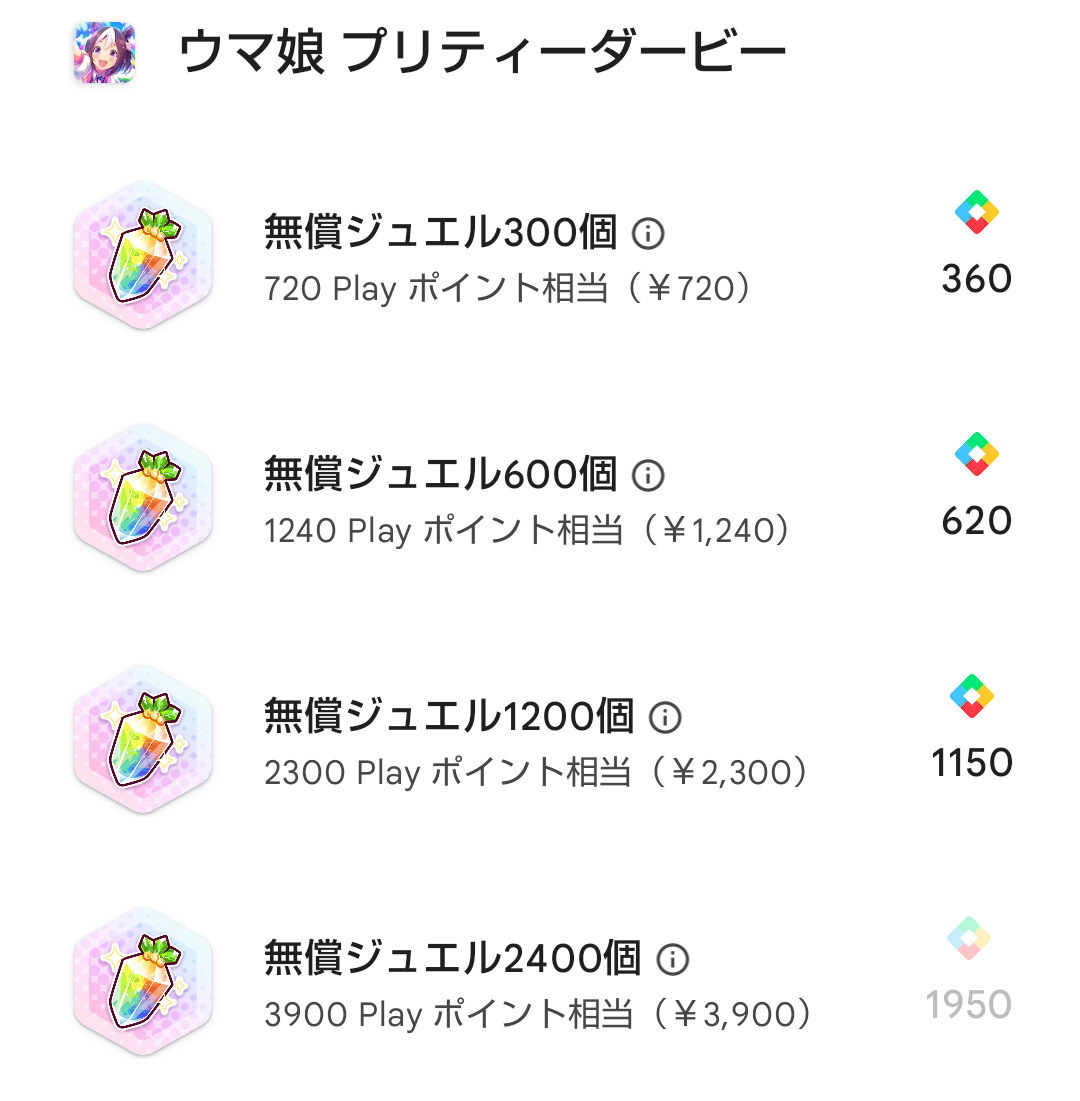The height and width of the screenshot is (1101, 1080).
Task: Show info for 無償ジュエル2400個
Action: click(672, 960)
